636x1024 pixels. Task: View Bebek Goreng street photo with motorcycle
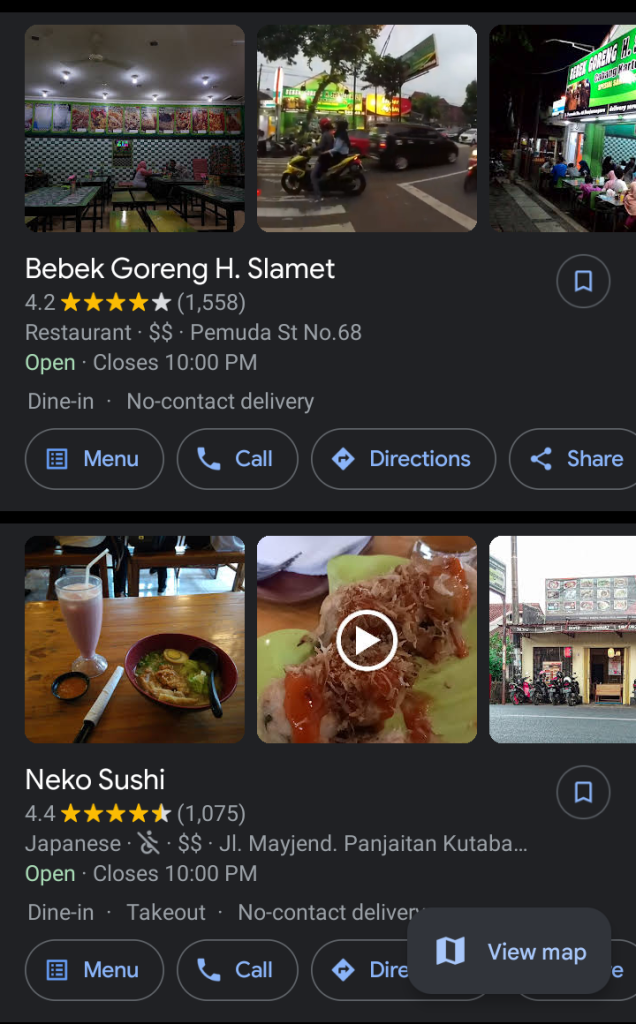(x=367, y=128)
